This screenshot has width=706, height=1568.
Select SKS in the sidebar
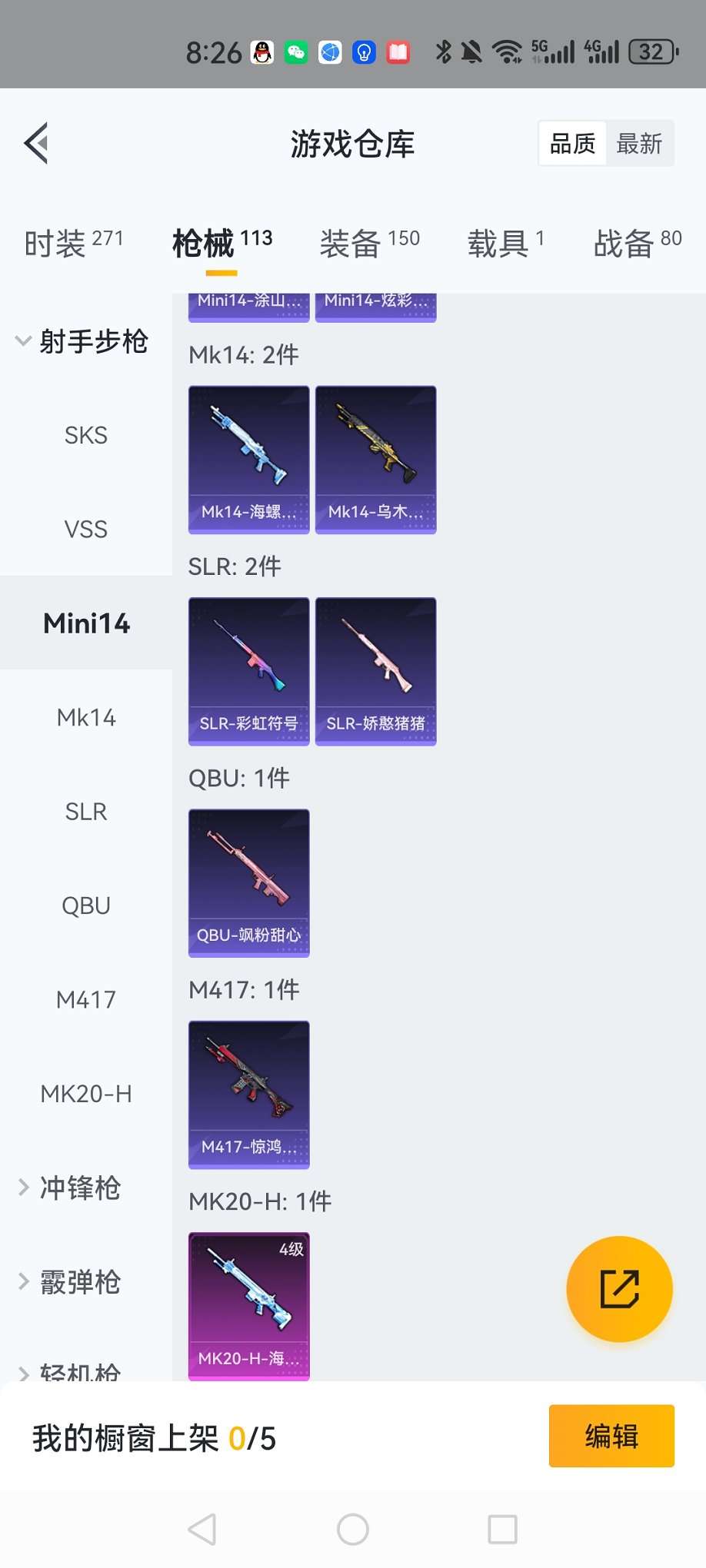pyautogui.click(x=86, y=435)
